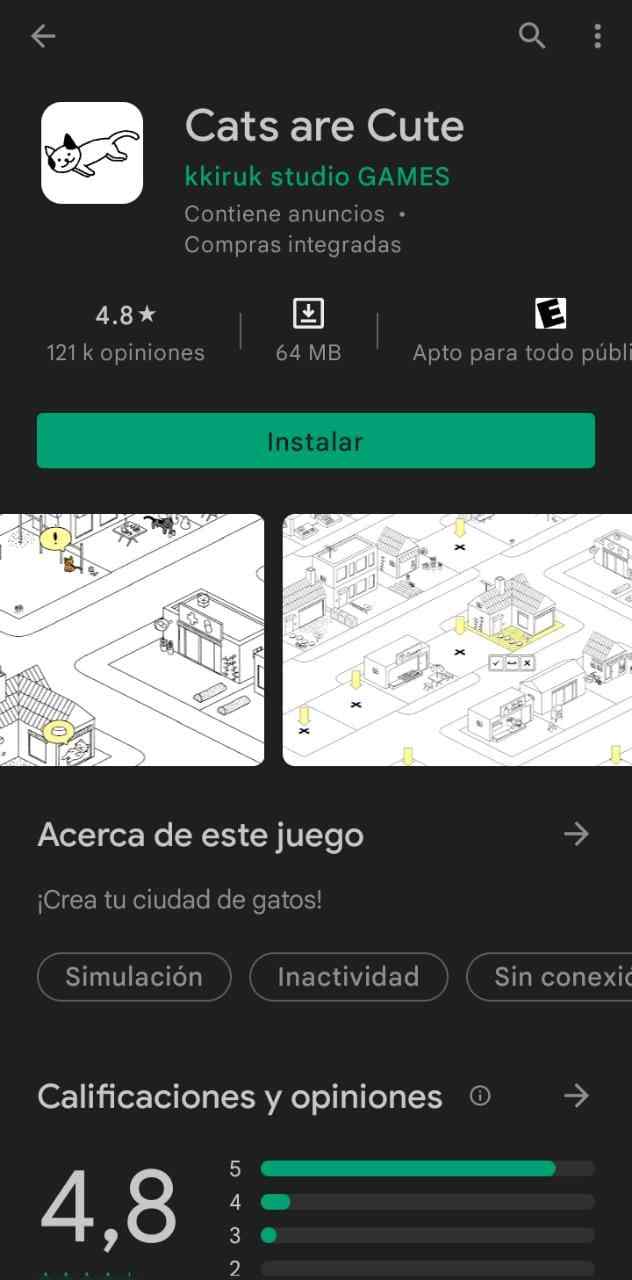The image size is (632, 1280).
Task: Select the Simulación chip
Action: [x=134, y=977]
